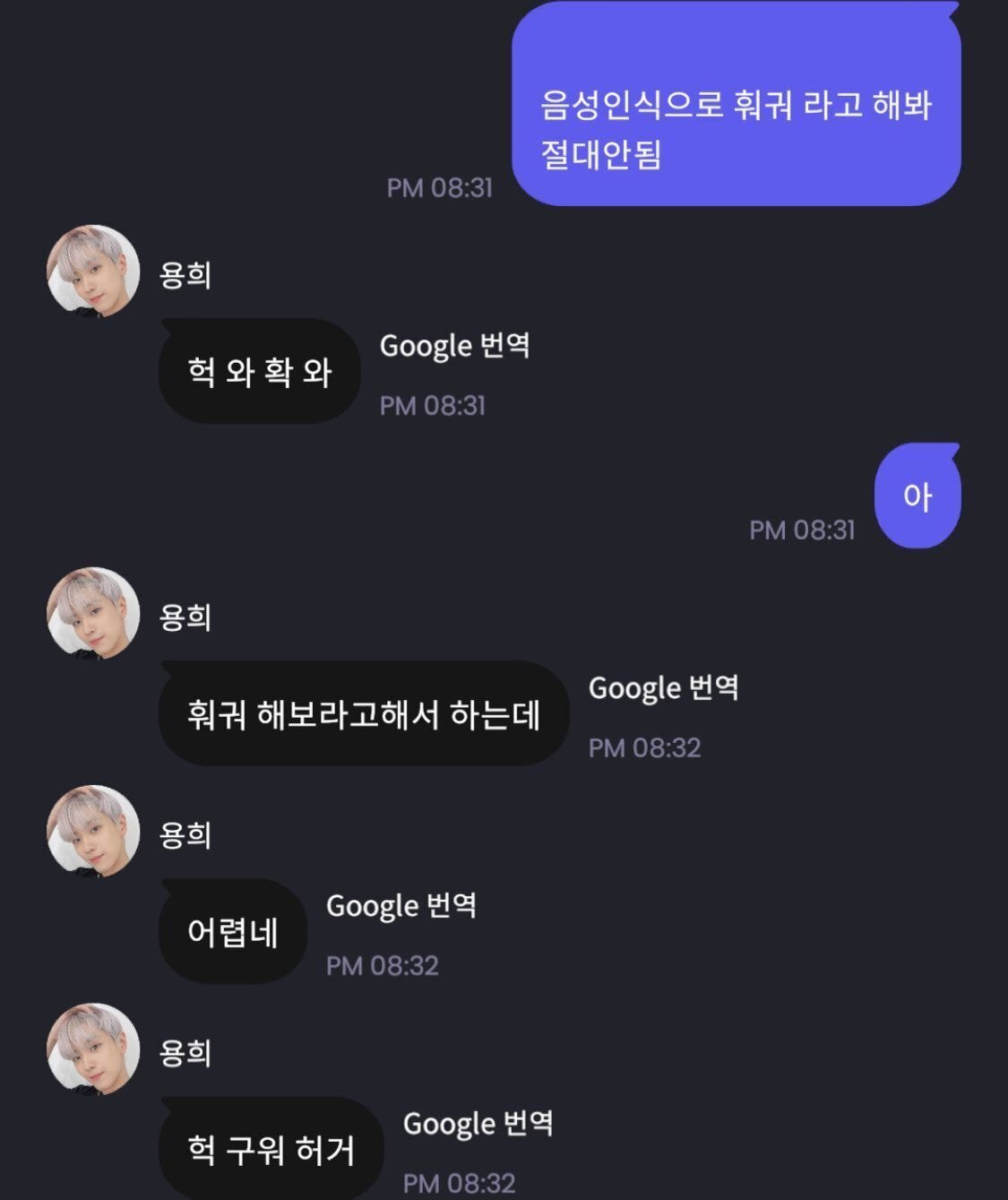
Task: Tap Google 번역 next to the 어렵네 message
Action: [x=401, y=906]
